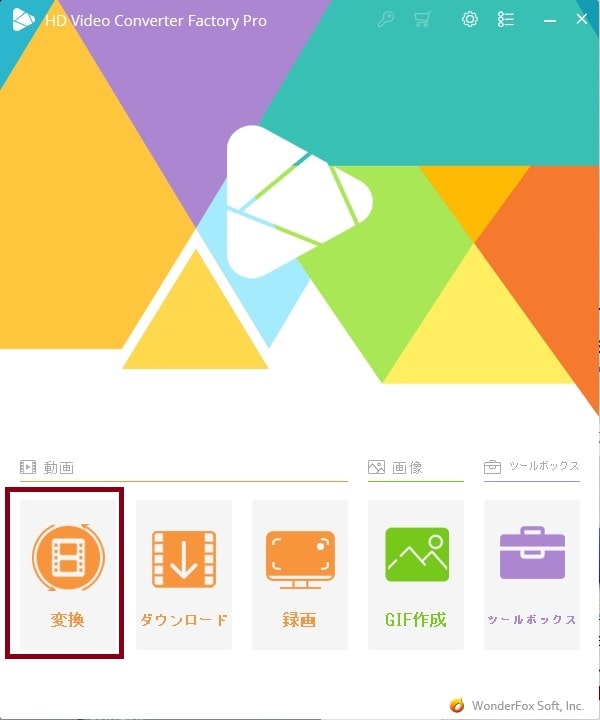Open the ツールボックス toolbox tile

532,573
